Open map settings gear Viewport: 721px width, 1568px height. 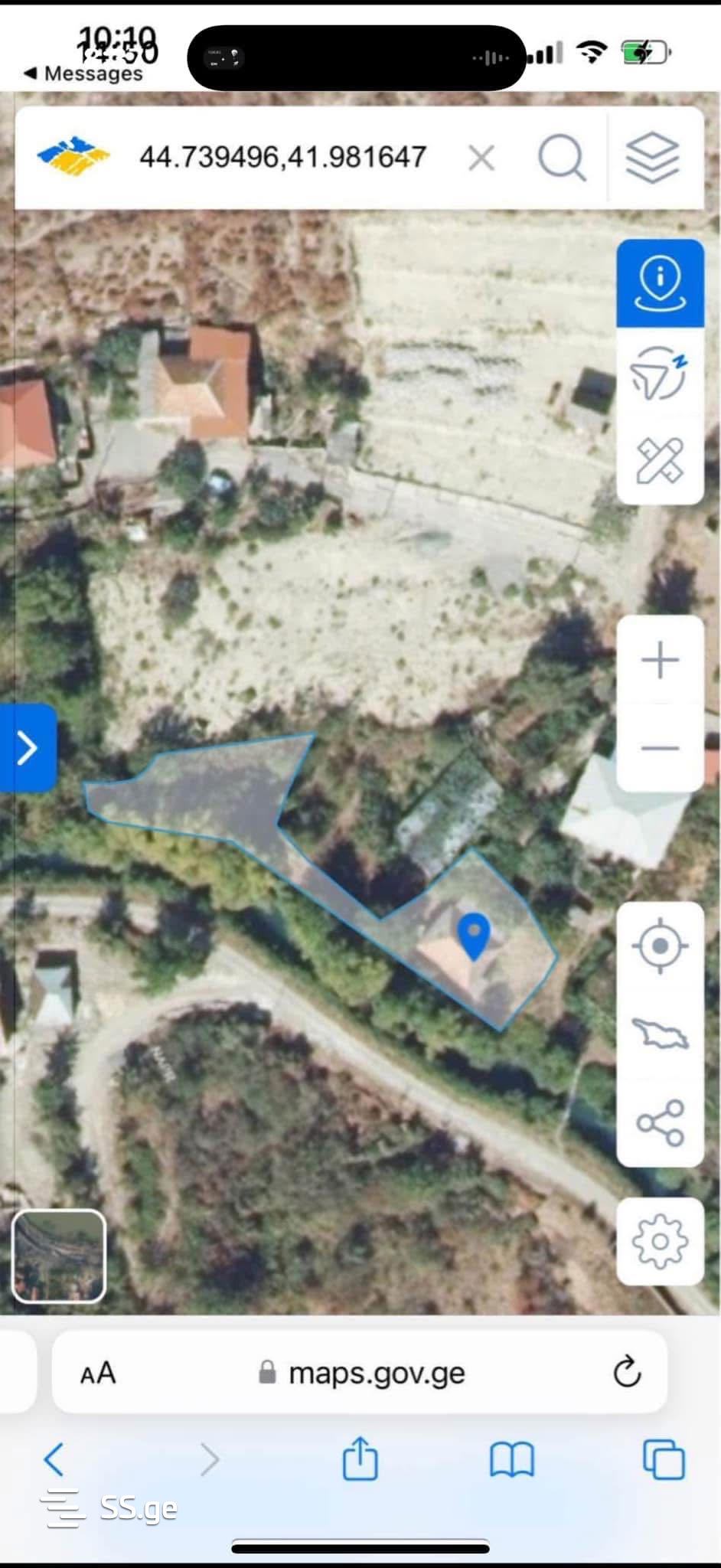660,1241
